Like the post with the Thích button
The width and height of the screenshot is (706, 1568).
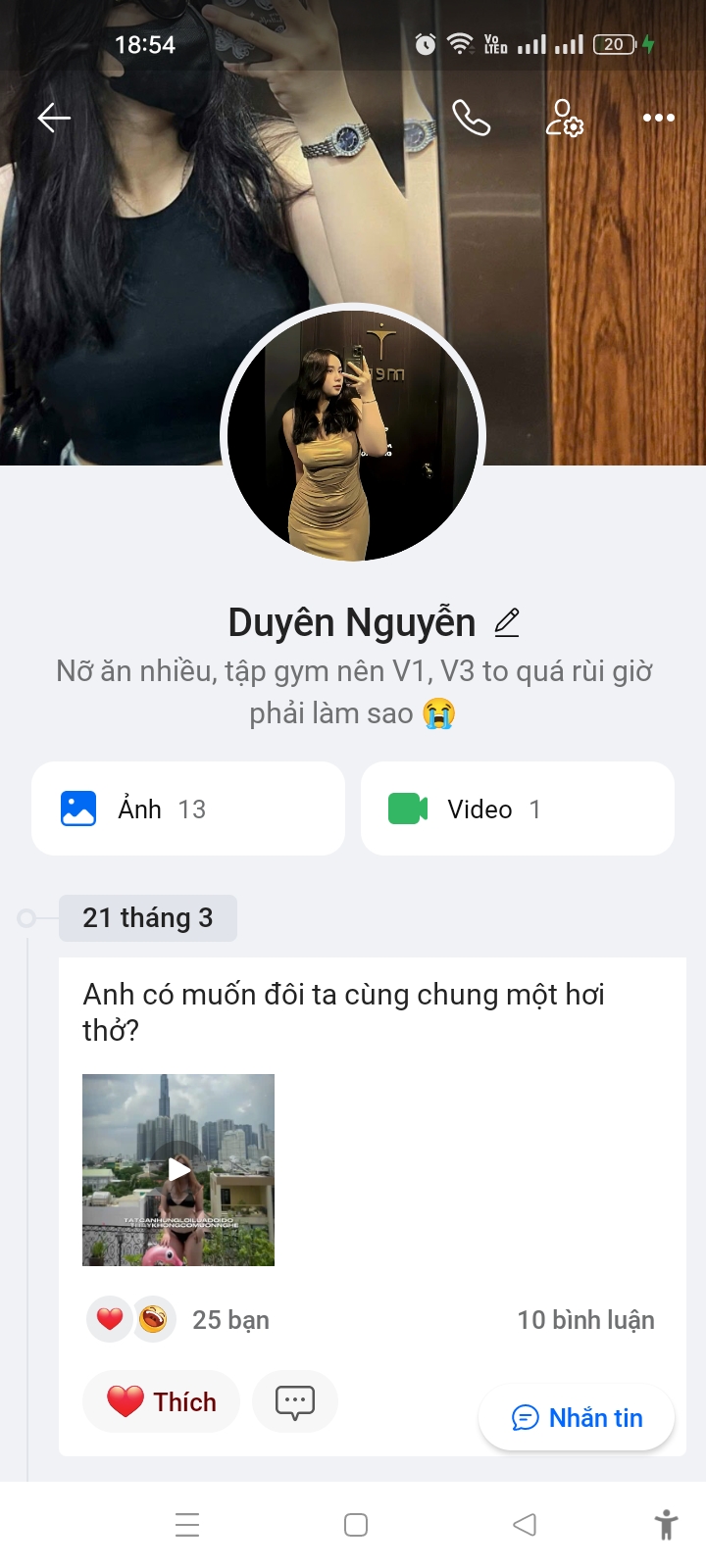pyautogui.click(x=162, y=1401)
